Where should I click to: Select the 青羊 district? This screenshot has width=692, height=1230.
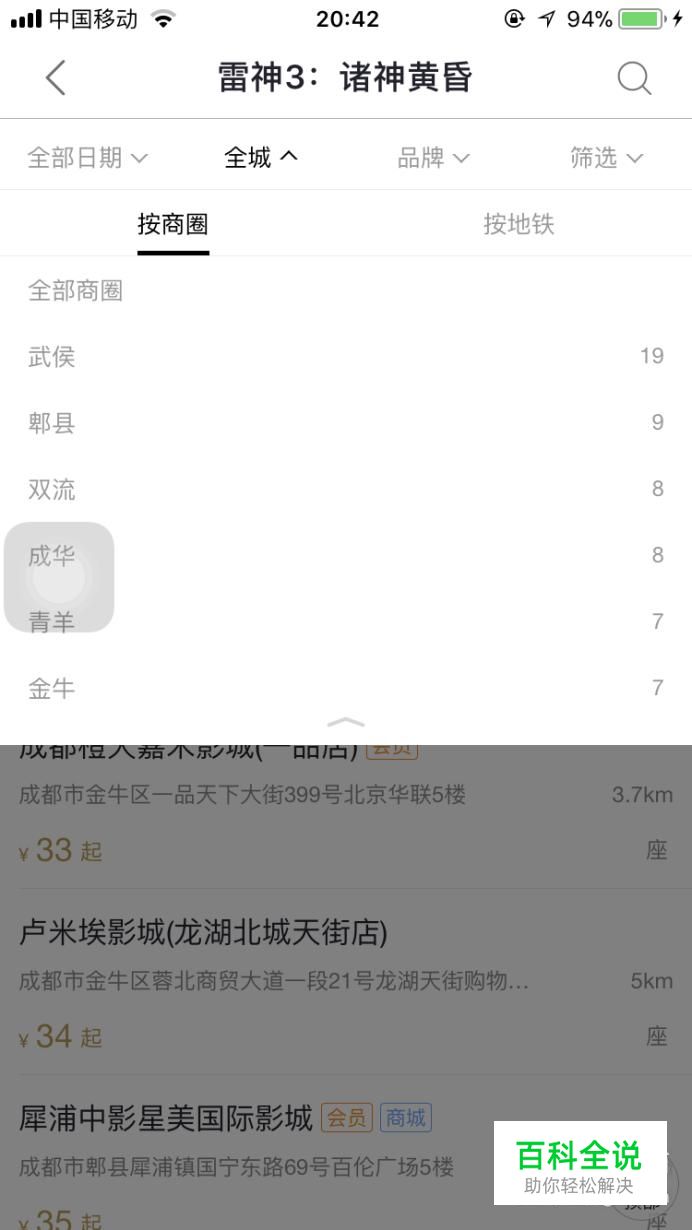pos(346,622)
